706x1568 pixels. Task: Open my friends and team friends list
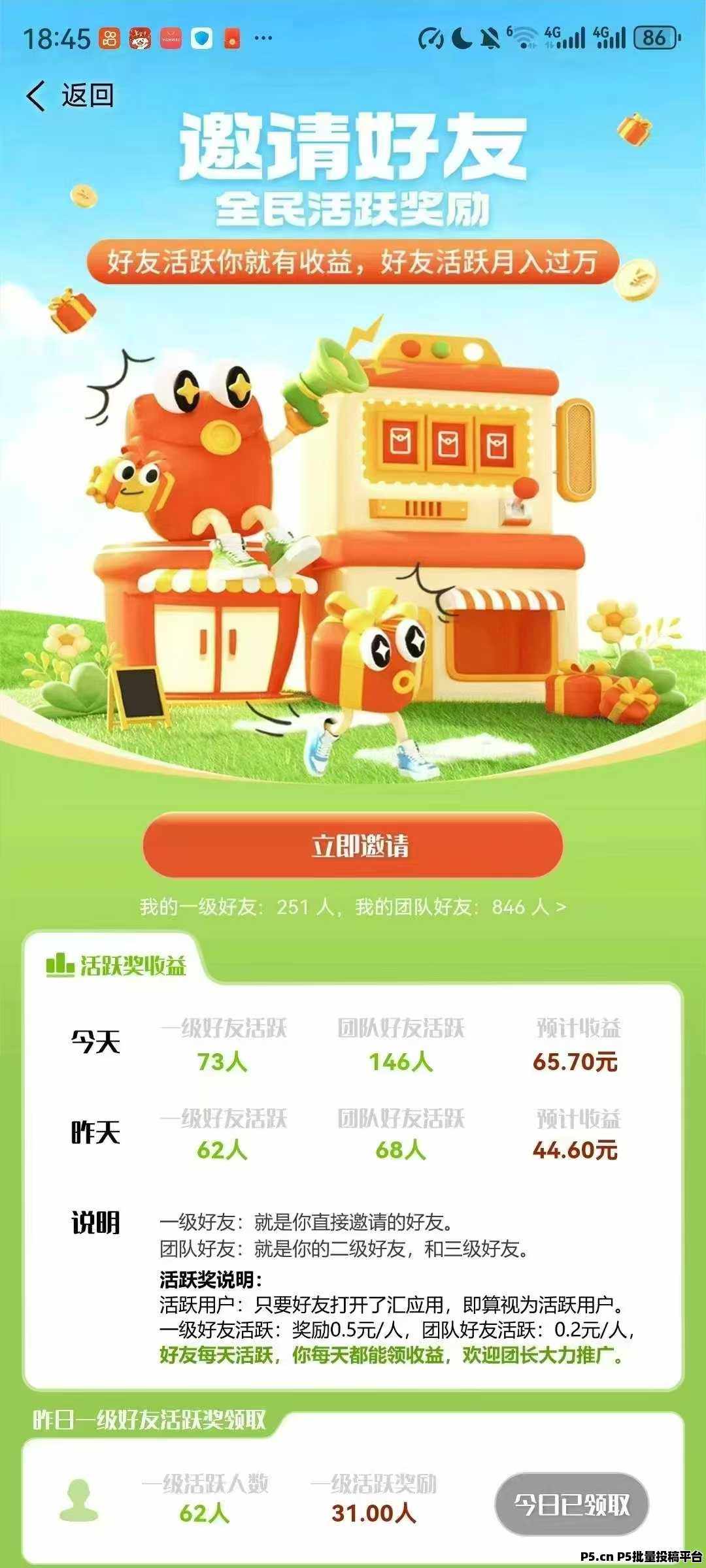pyautogui.click(x=353, y=907)
